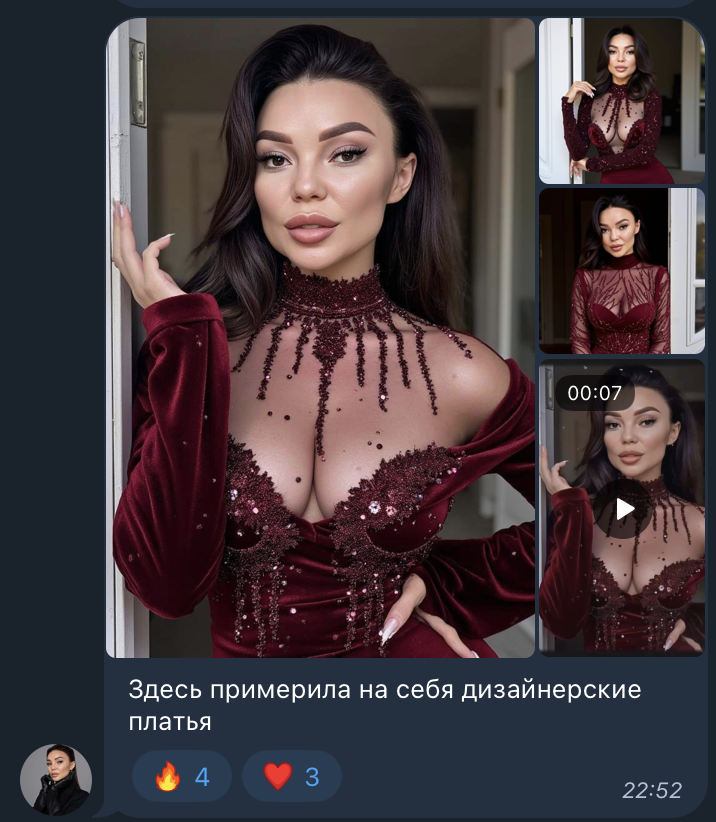Open the large photo in the album
This screenshot has width=716, height=822.
(x=320, y=338)
